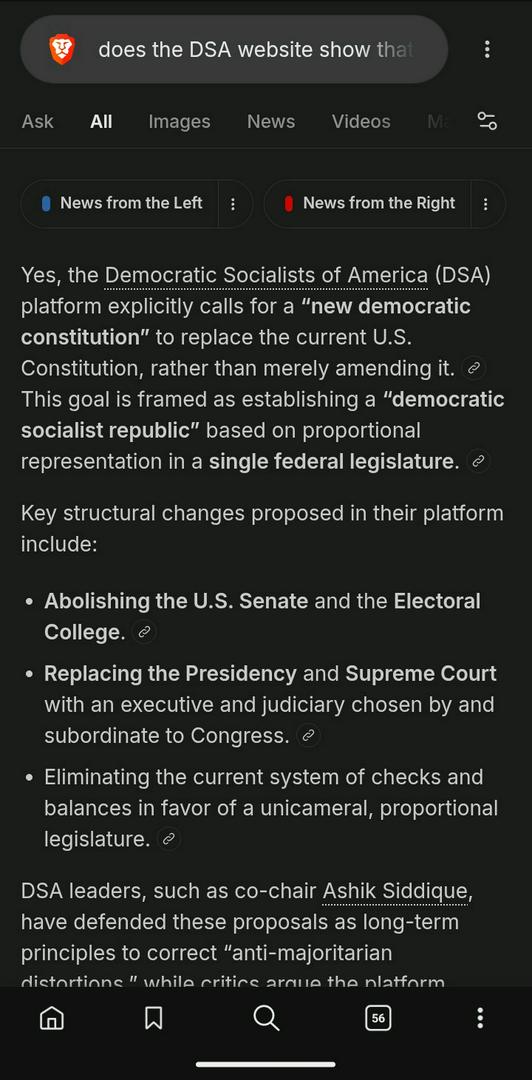This screenshot has height=1080, width=532.
Task: Open options for News from the Right
Action: [486, 204]
